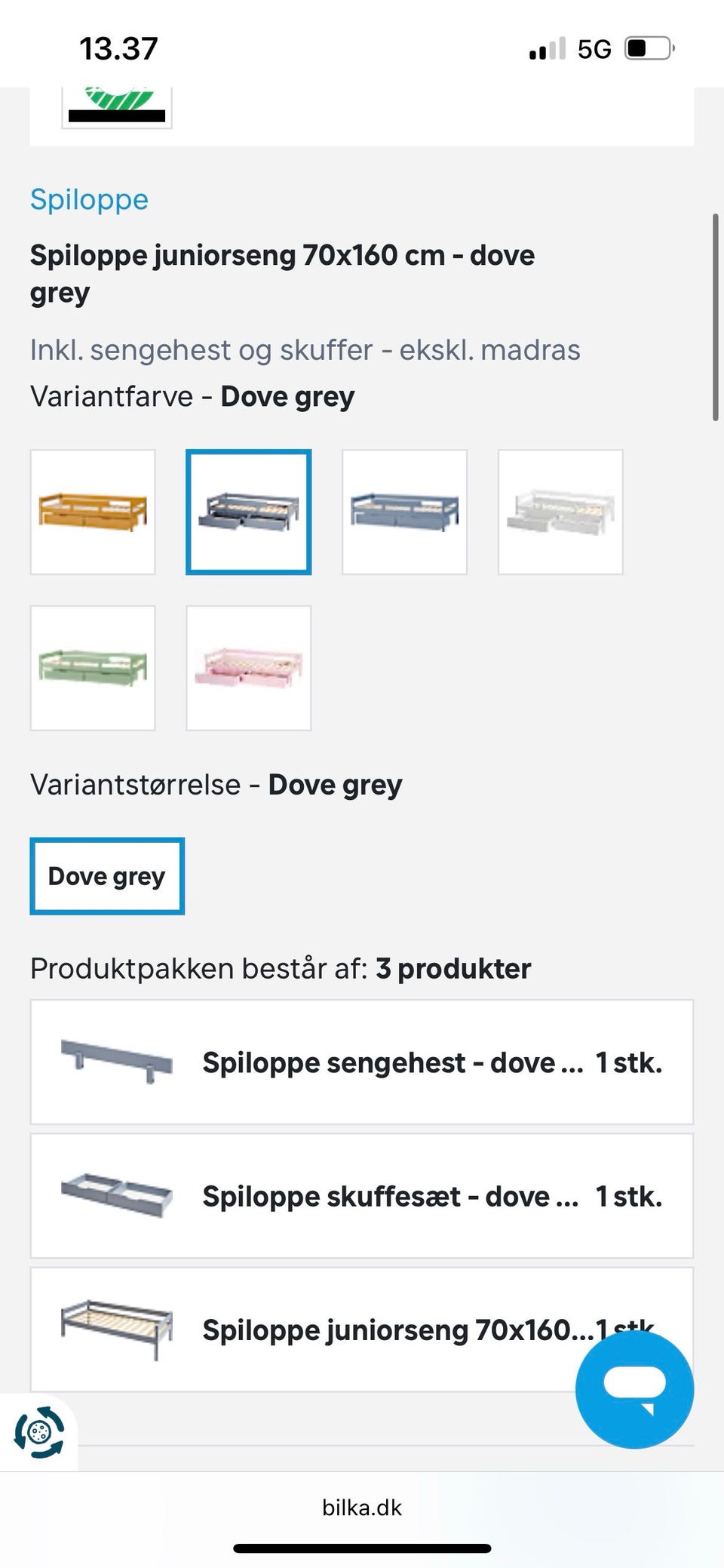Select the orange bed variant
This screenshot has width=724, height=1568.
coord(92,510)
